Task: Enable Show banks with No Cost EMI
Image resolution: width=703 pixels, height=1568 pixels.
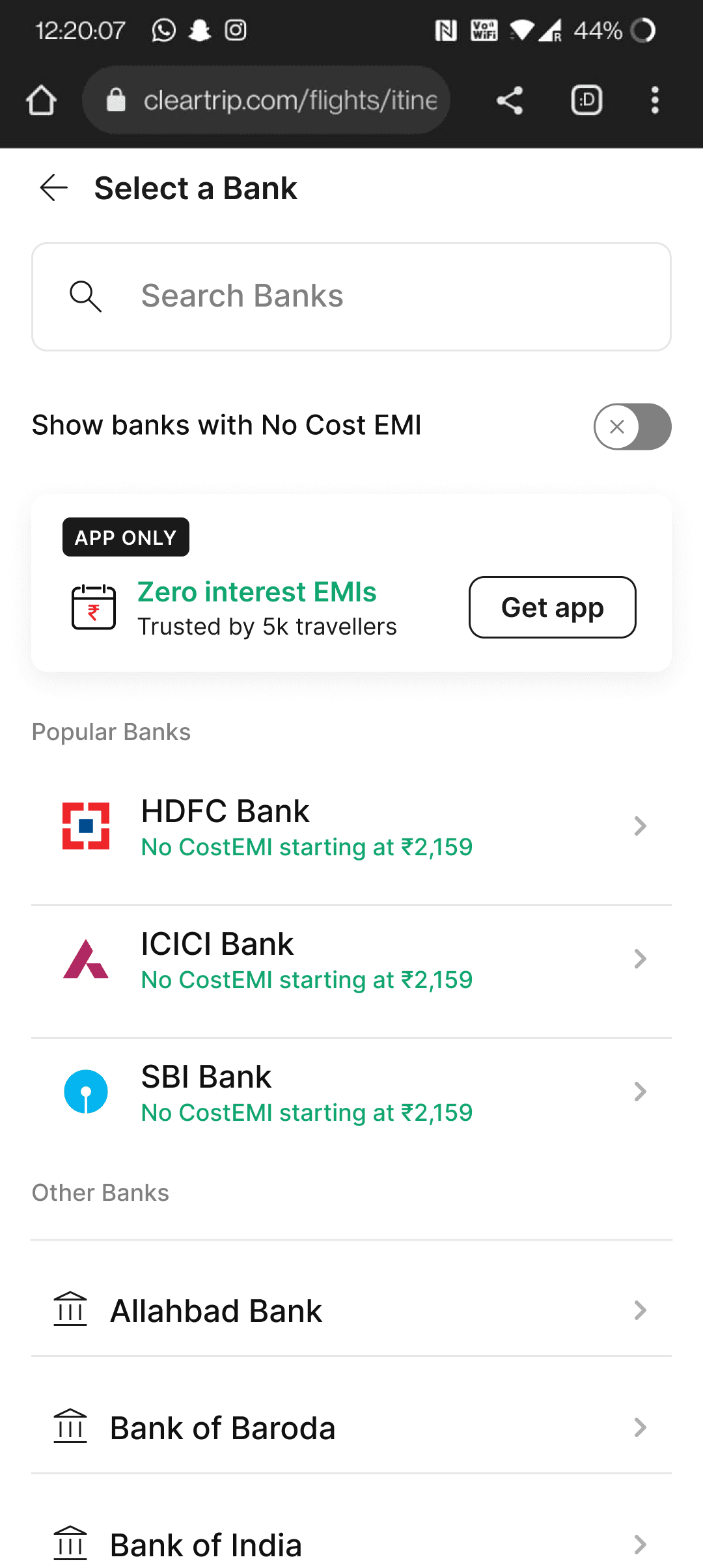Action: point(632,426)
